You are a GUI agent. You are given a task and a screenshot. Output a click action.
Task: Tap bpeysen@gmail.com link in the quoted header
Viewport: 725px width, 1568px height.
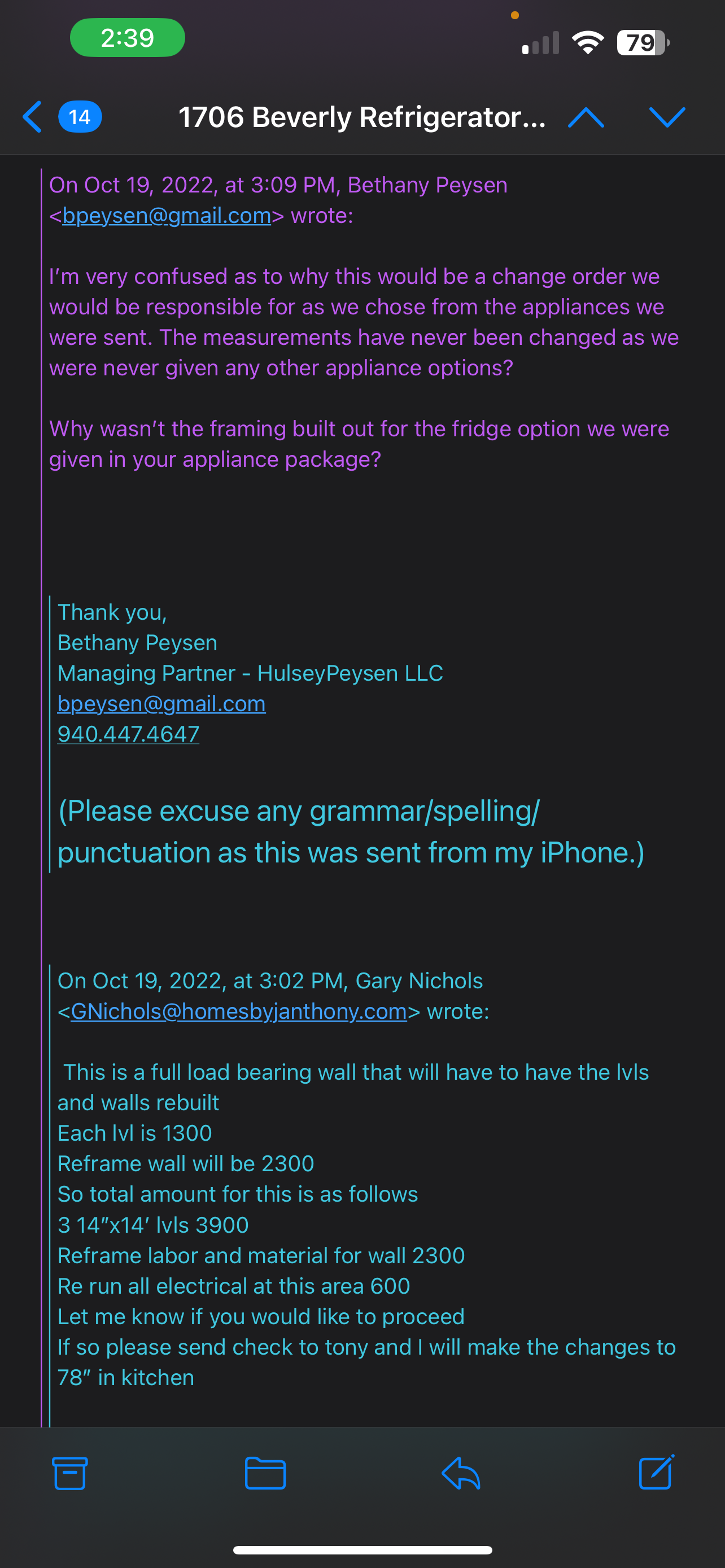pos(166,216)
